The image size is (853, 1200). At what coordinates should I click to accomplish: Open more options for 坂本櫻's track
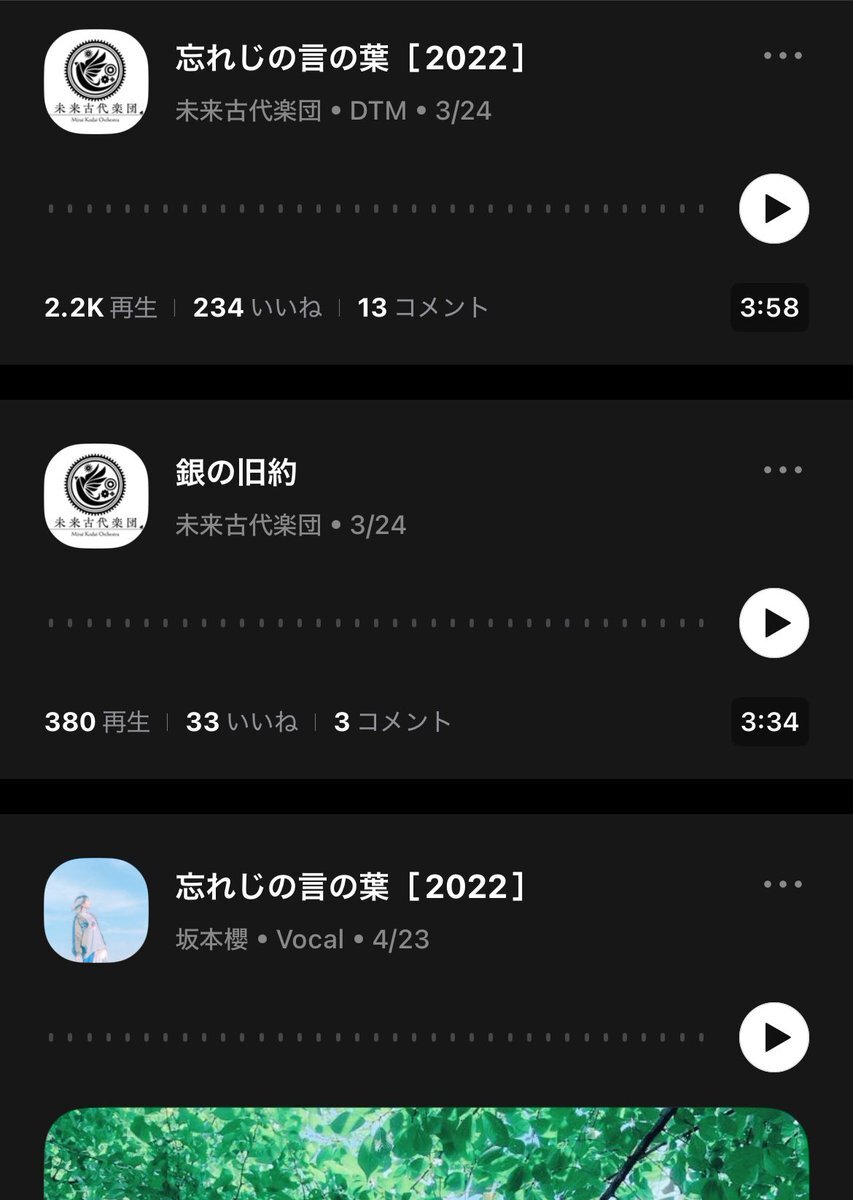pyautogui.click(x=782, y=884)
